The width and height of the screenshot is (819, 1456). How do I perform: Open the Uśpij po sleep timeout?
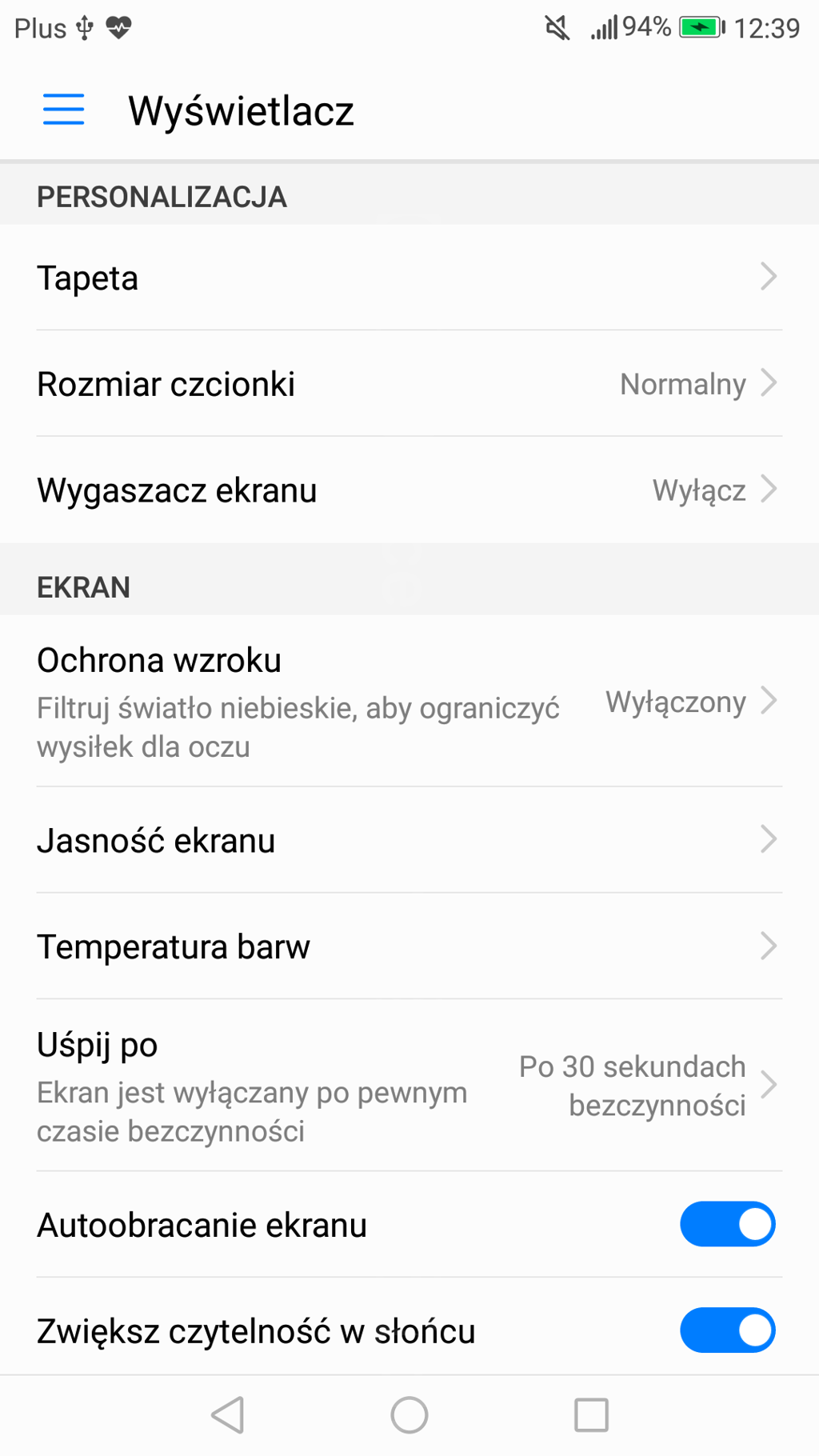point(409,1086)
